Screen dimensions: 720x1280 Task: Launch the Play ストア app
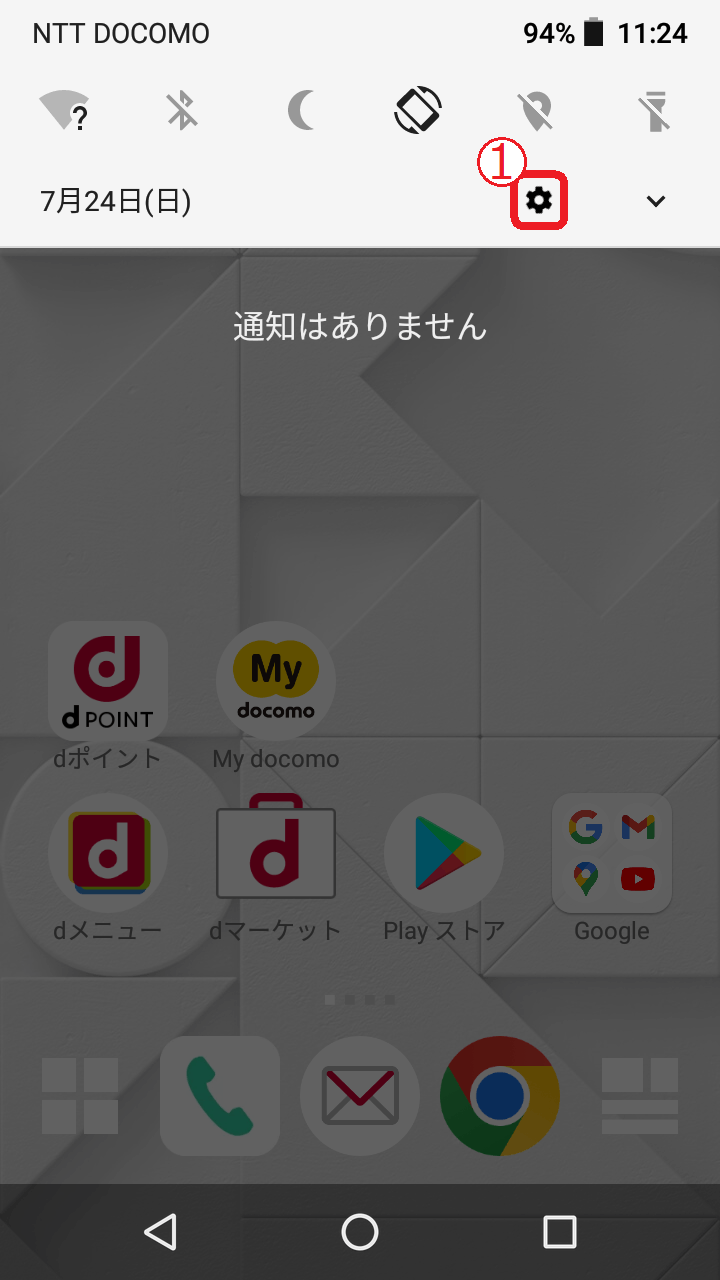coord(444,853)
